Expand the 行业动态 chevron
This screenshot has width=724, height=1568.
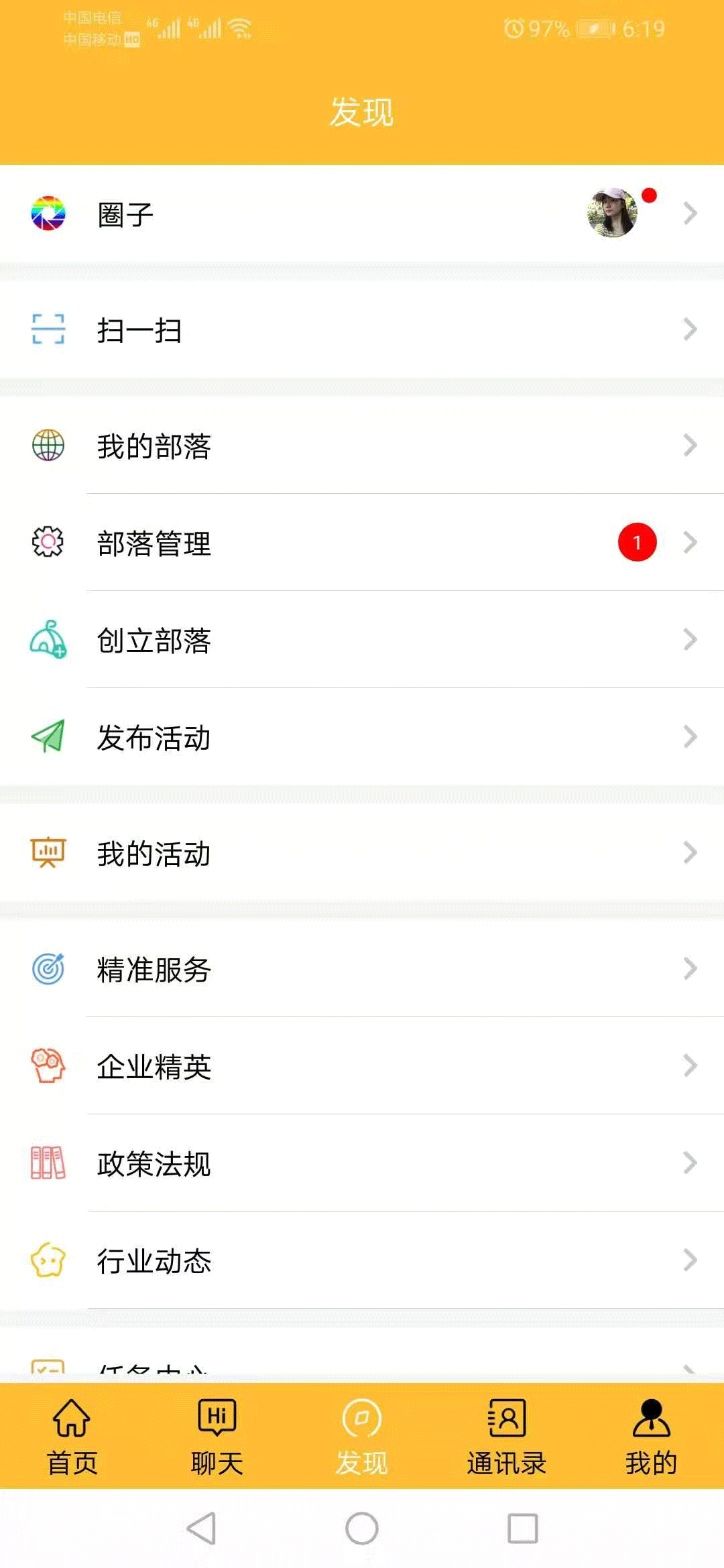[x=690, y=1261]
